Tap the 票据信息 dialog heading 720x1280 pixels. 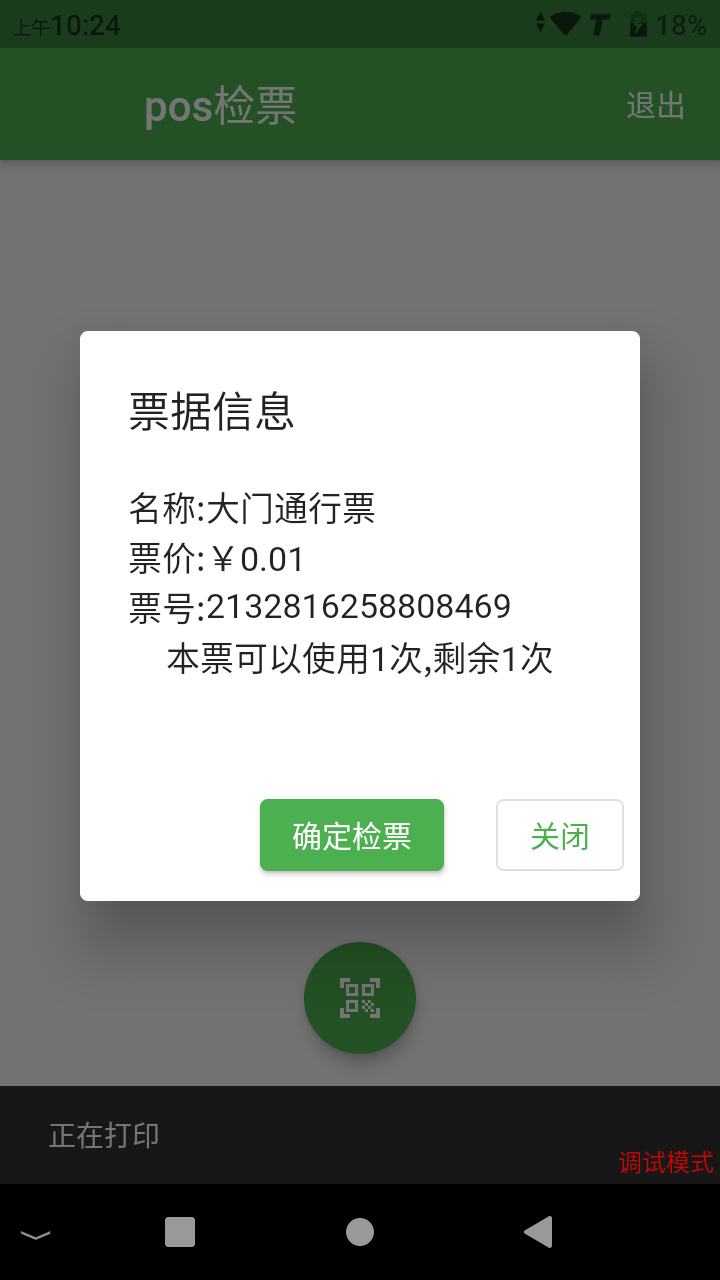pyautogui.click(x=213, y=413)
